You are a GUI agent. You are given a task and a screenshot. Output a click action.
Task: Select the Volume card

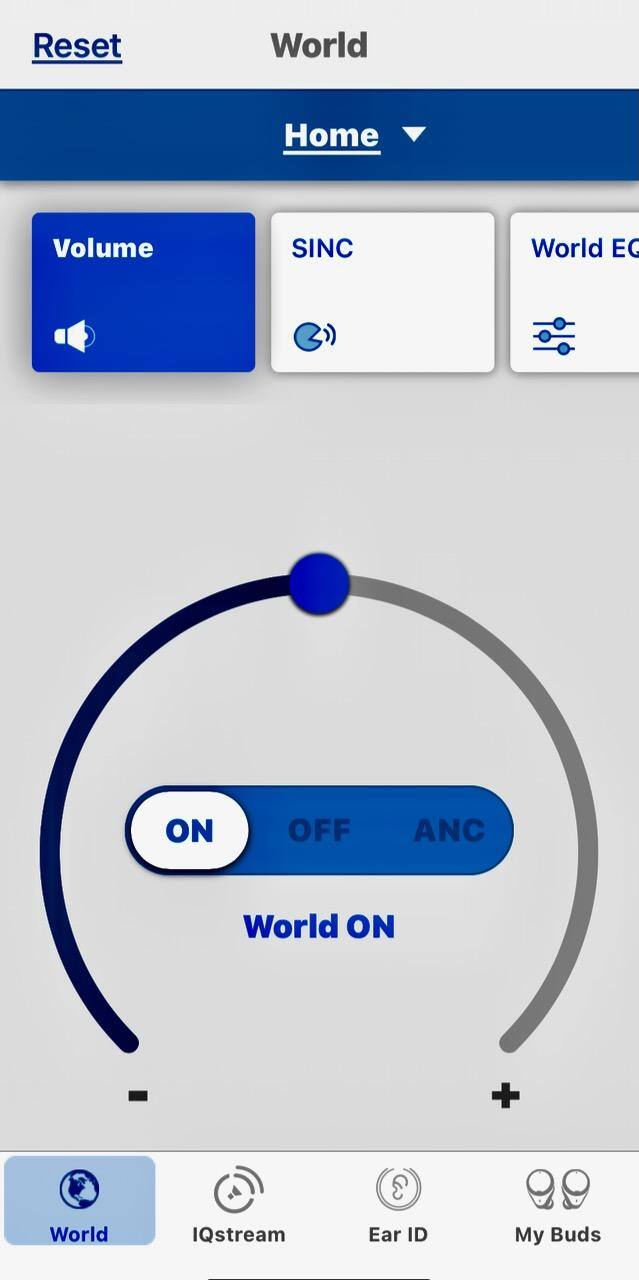[143, 292]
